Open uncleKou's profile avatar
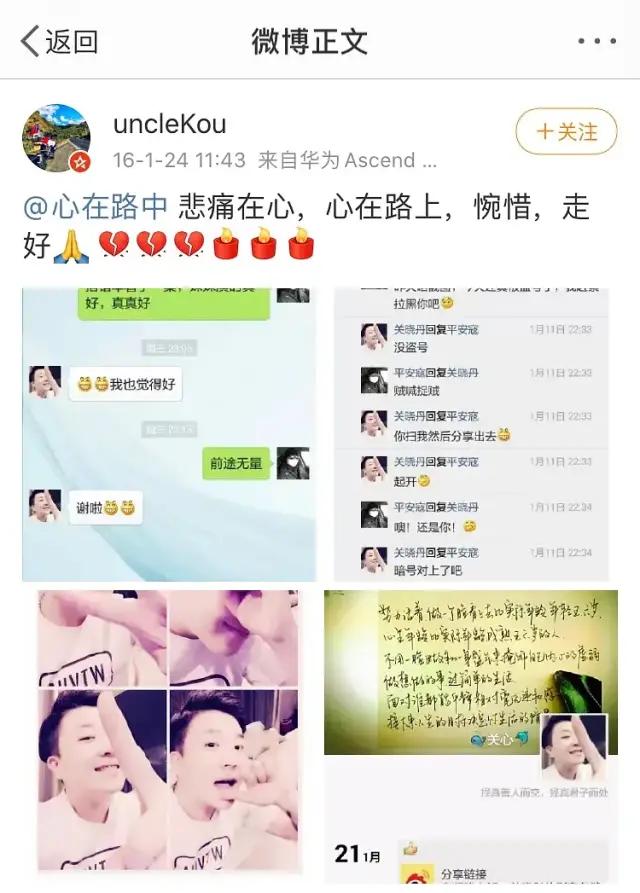Viewport: 640px width, 893px height. click(56, 138)
